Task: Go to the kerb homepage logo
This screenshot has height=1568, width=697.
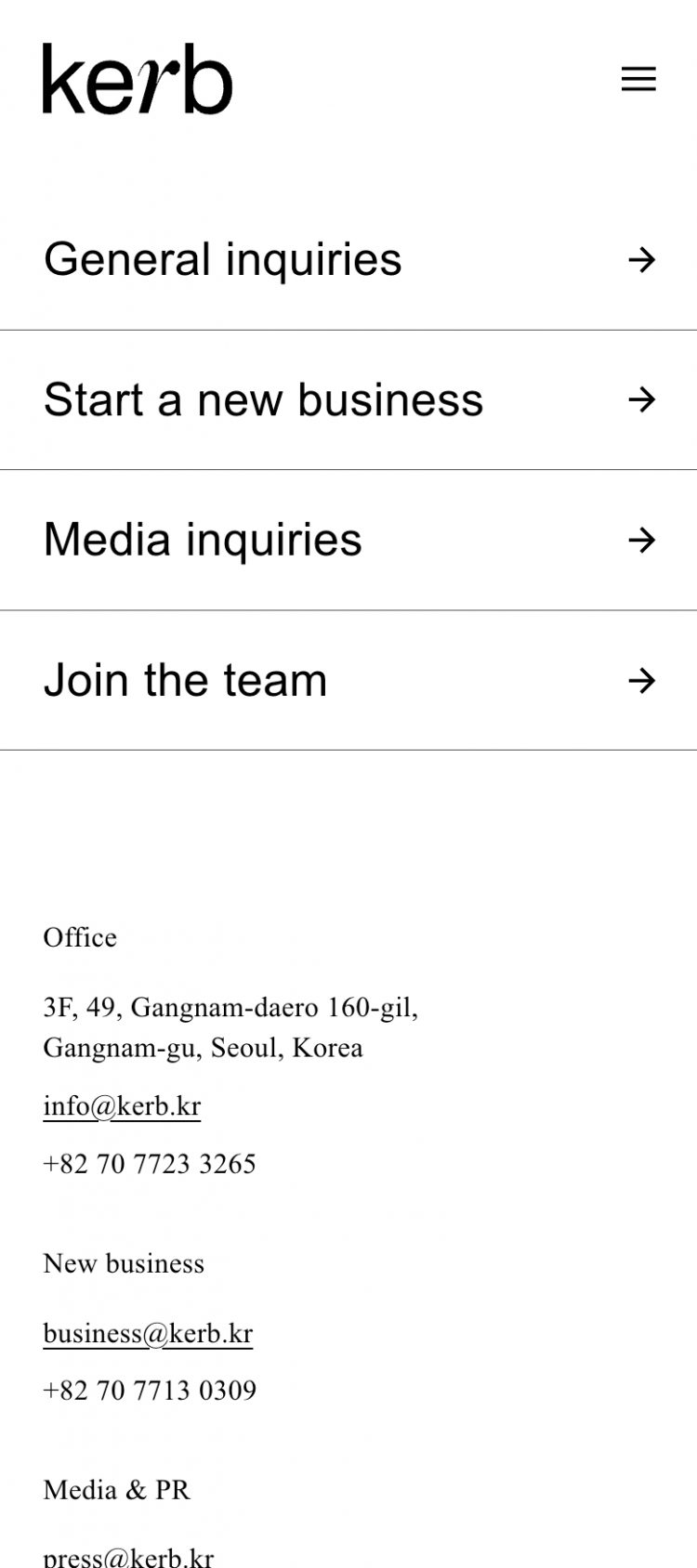Action: point(138,79)
